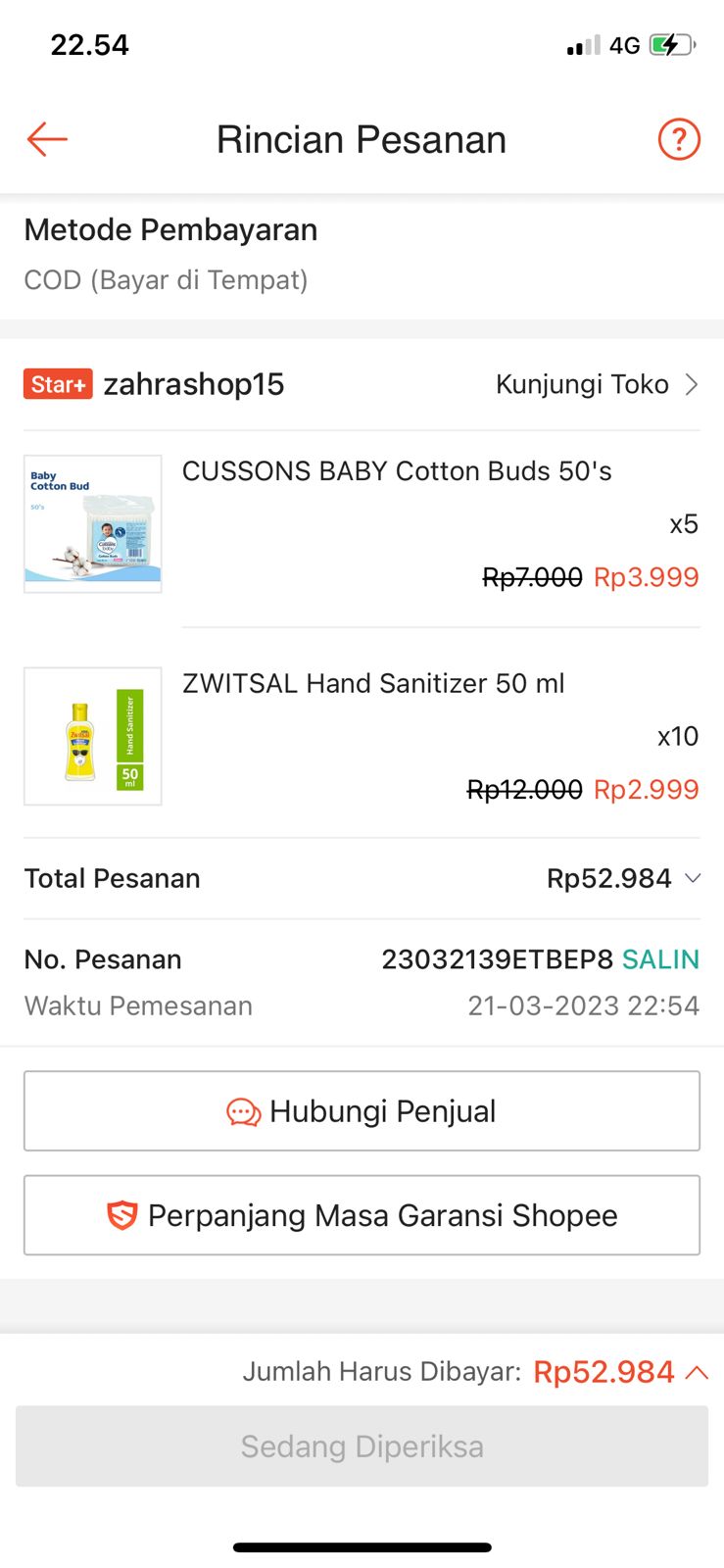Open CUSSONS BABY Cotton Buds product

click(396, 471)
